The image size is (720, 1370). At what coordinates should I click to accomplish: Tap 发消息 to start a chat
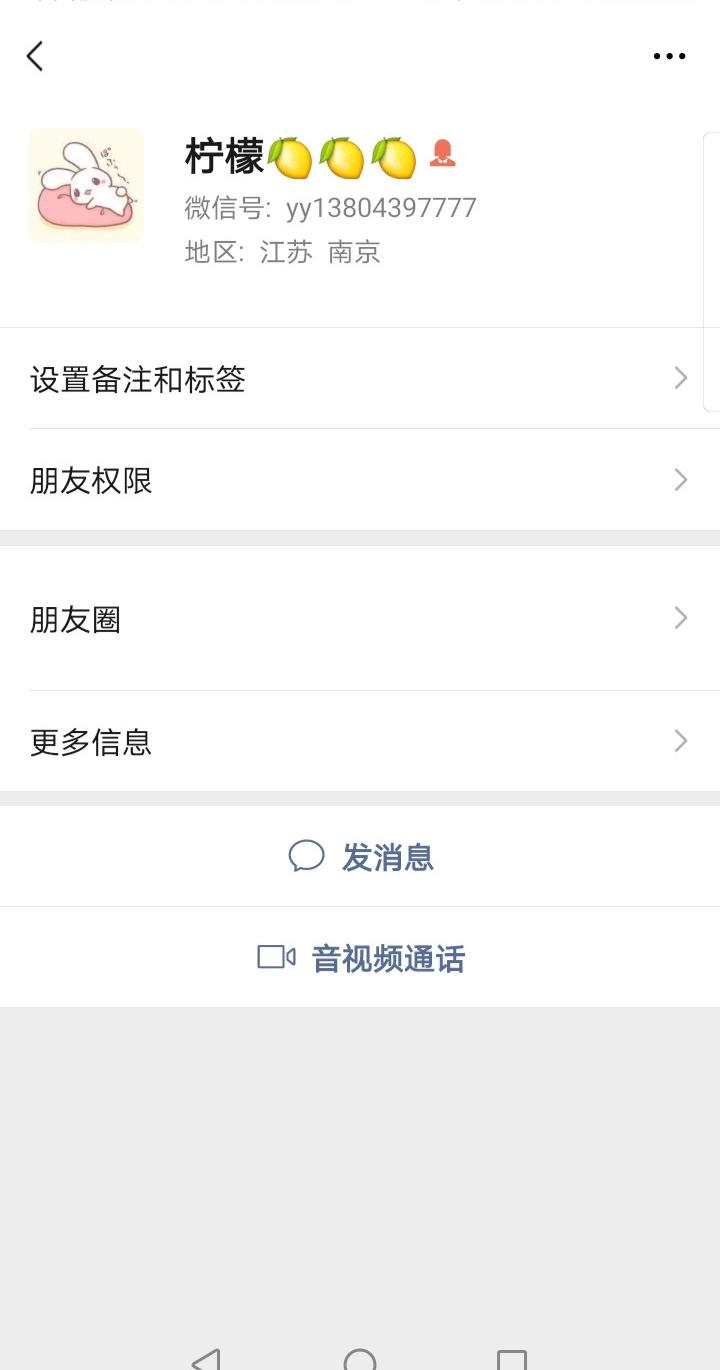388,856
